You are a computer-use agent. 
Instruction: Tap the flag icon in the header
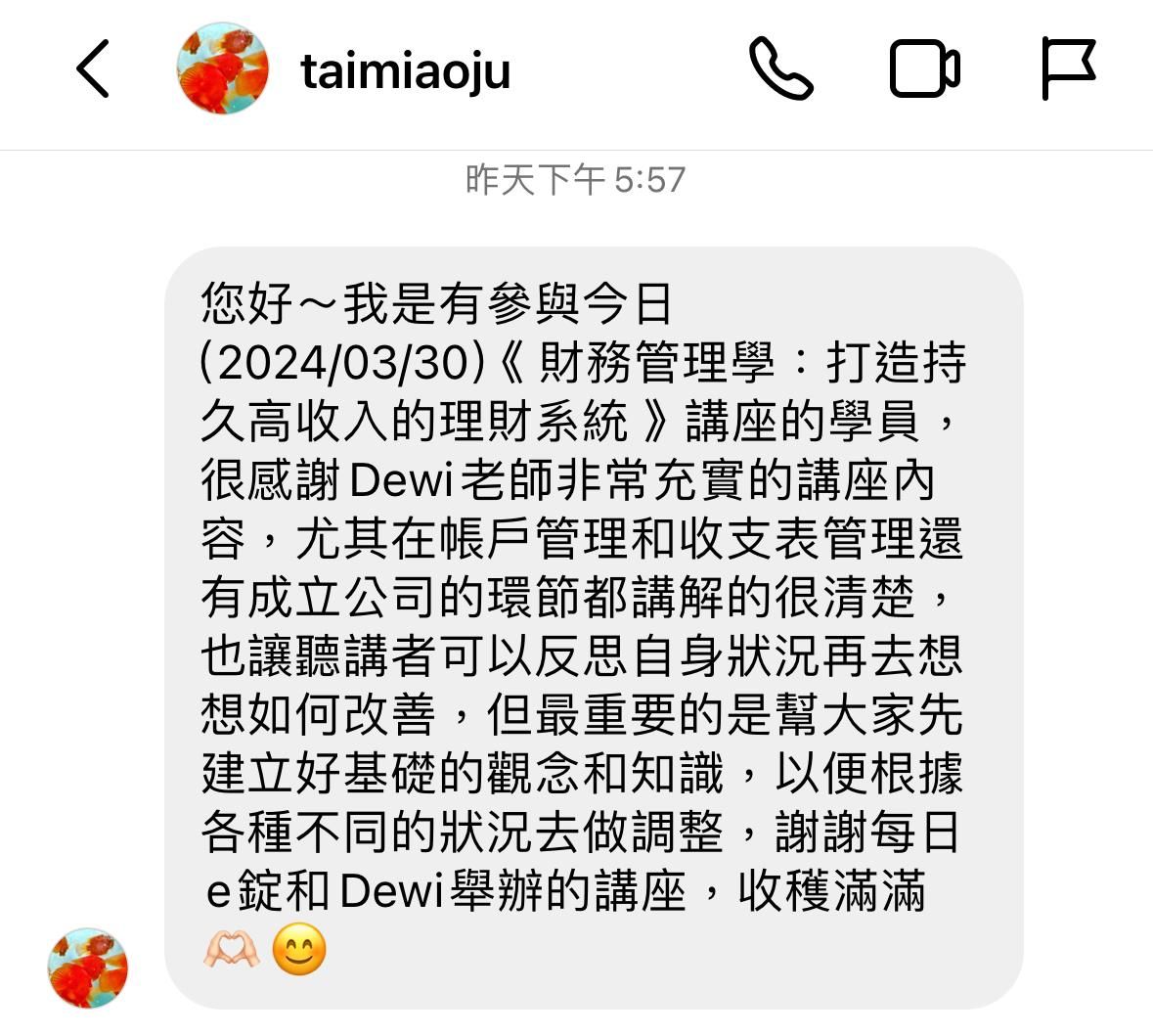(x=1069, y=68)
